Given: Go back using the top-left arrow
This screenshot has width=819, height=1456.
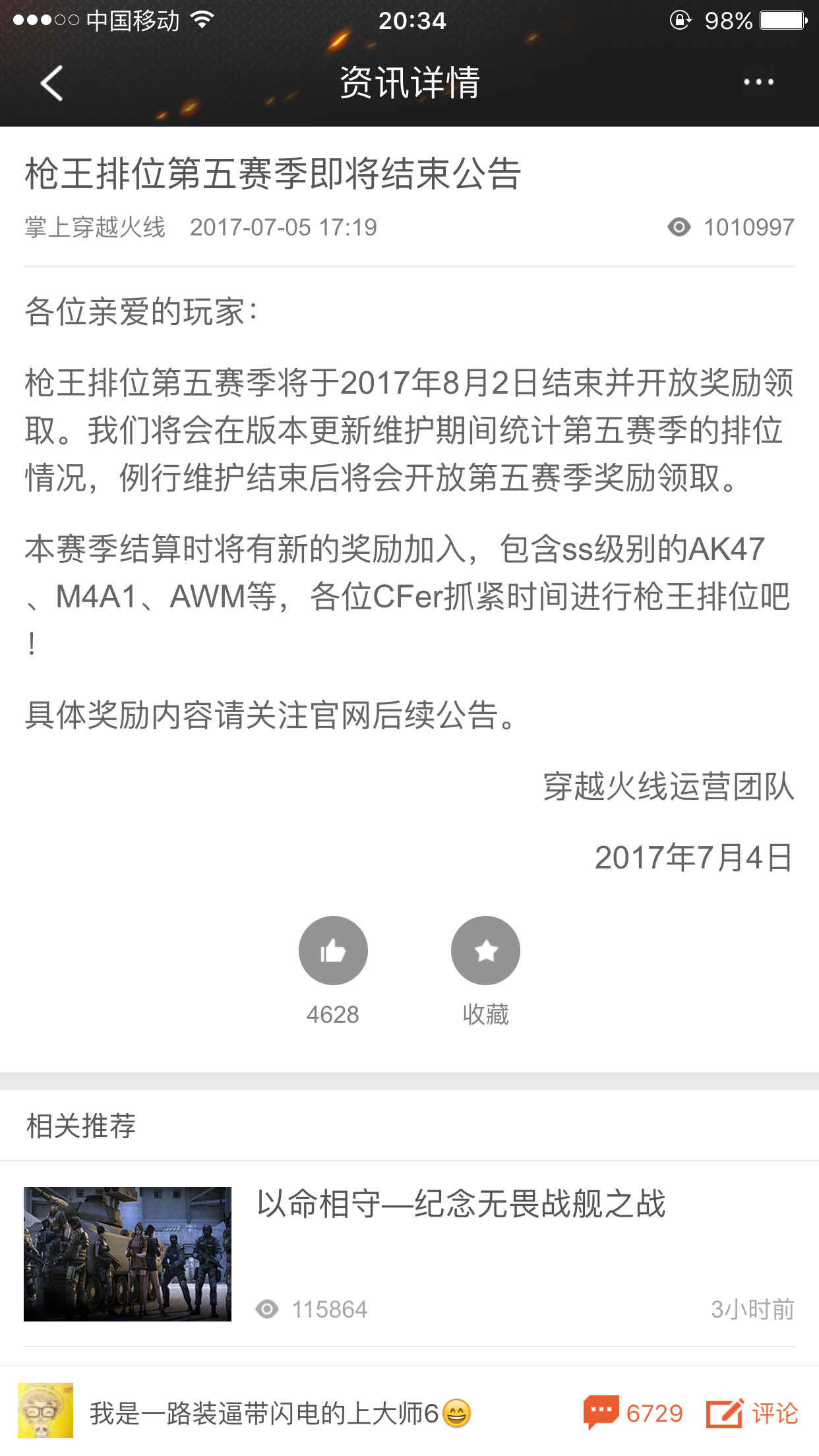Looking at the screenshot, I should (x=51, y=83).
